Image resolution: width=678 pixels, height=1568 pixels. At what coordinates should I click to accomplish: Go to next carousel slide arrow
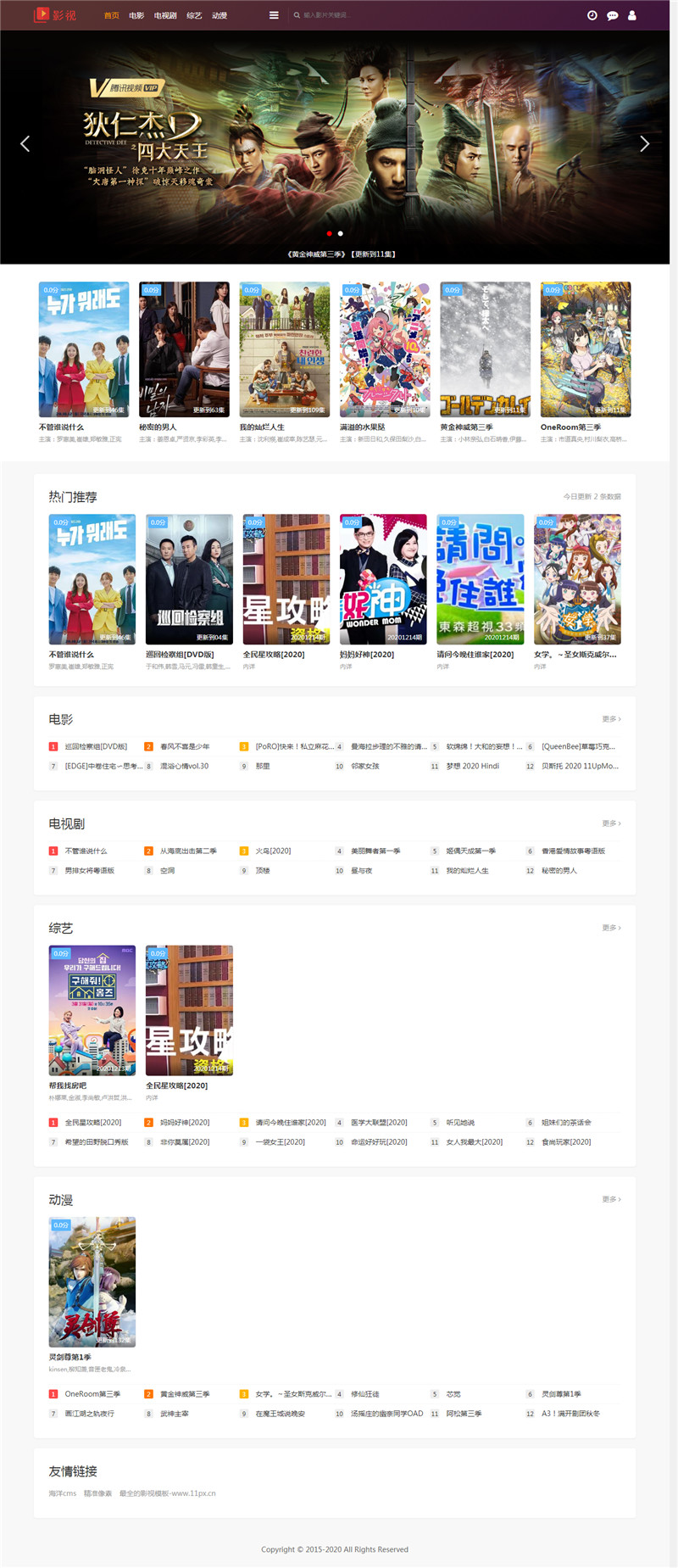pos(645,143)
